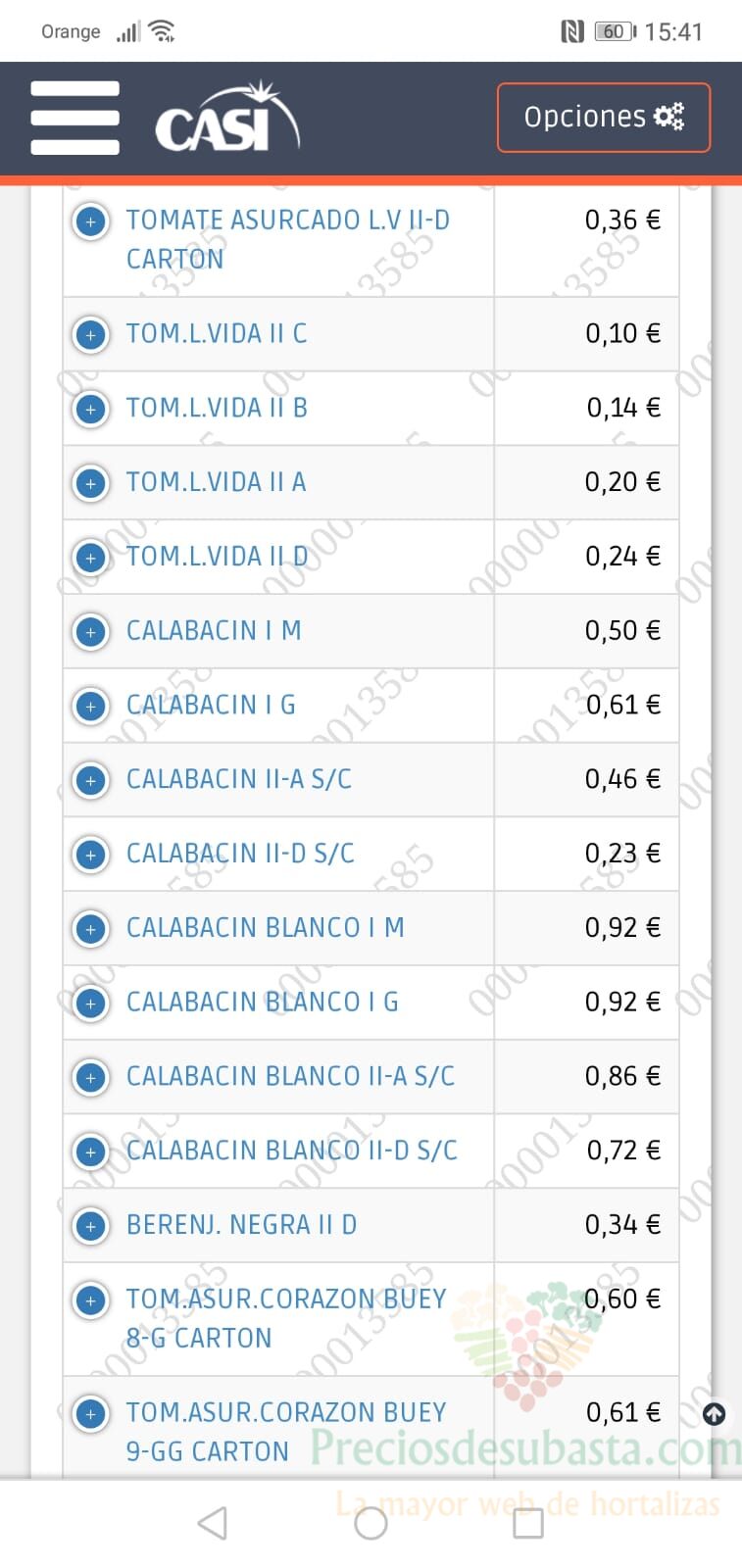The height and width of the screenshot is (1568, 742).
Task: Expand the CALABACIN I G row
Action: pos(91,707)
